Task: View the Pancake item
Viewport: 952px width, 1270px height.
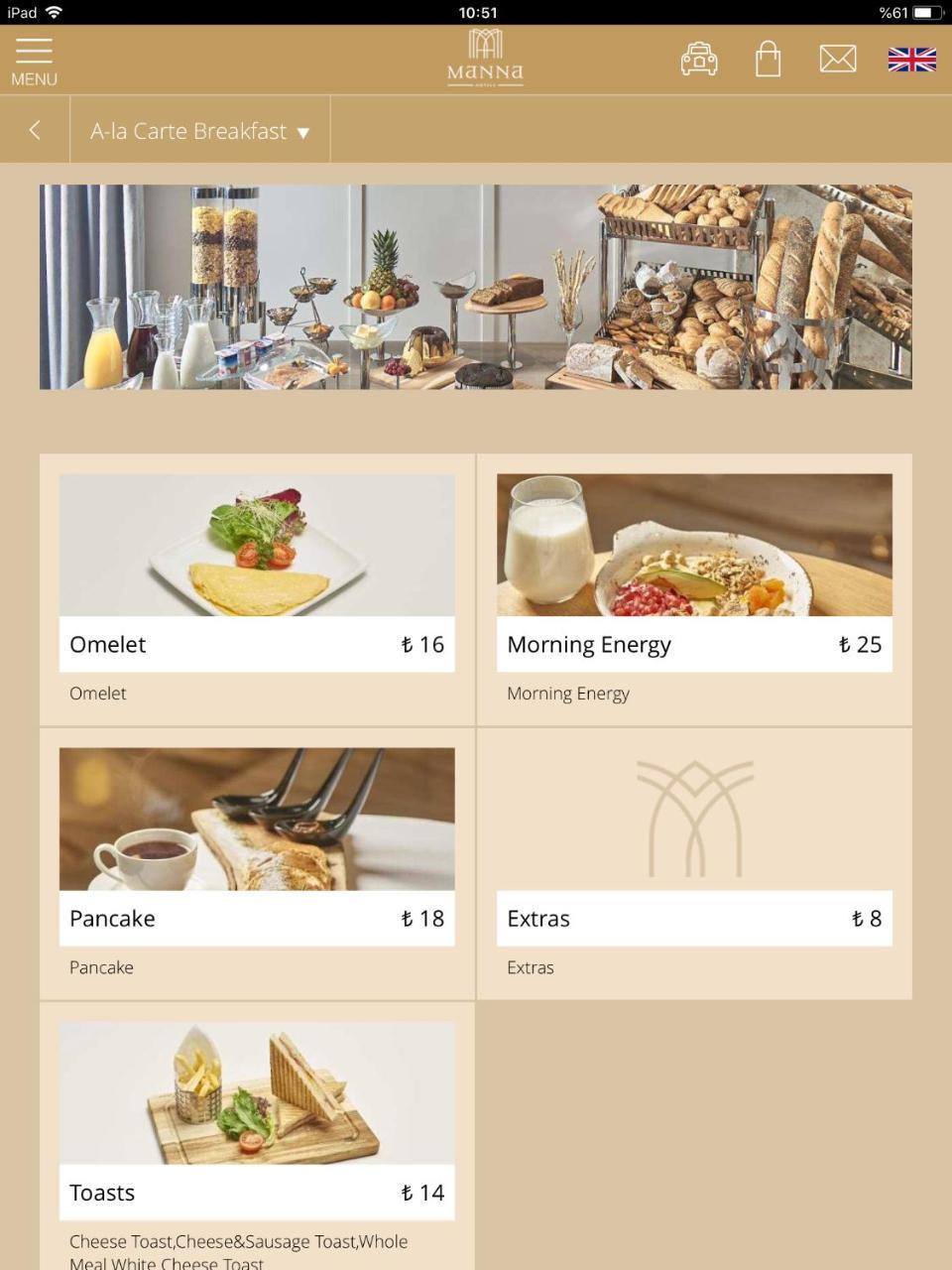Action: coord(257,863)
